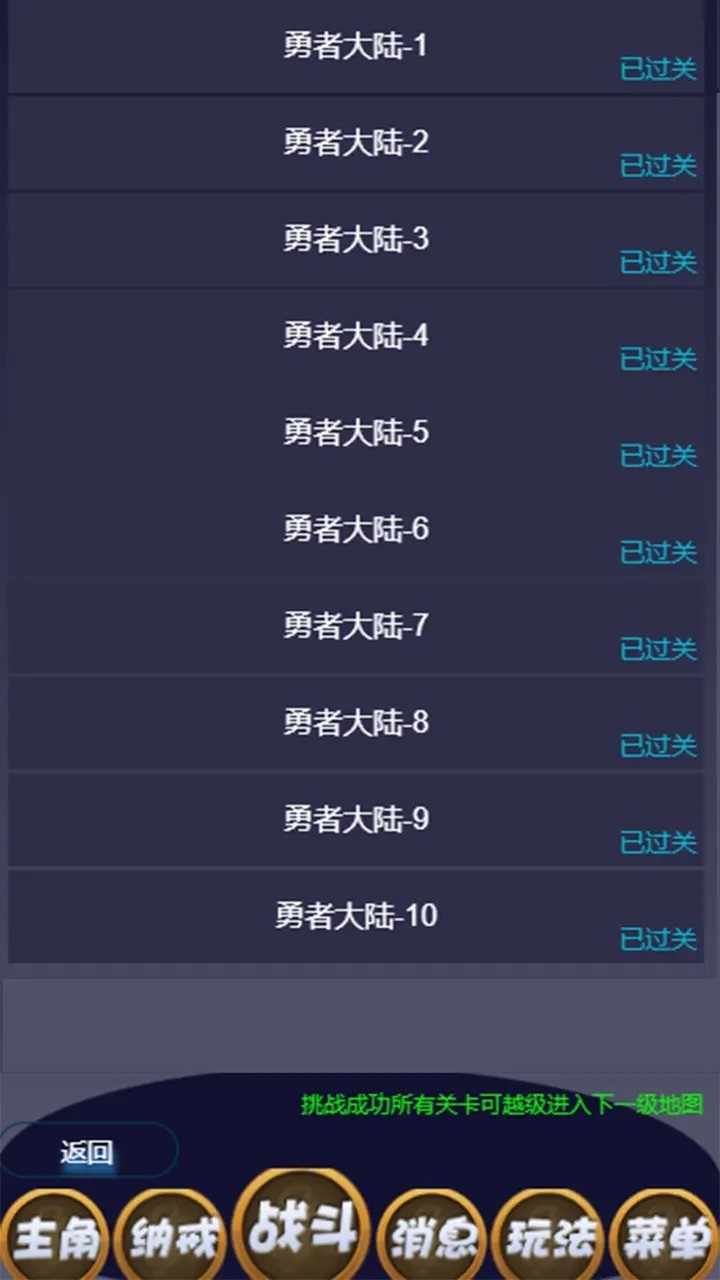The image size is (720, 1280).
Task: Select stage 勇者大陆-2
Action: pyautogui.click(x=355, y=142)
